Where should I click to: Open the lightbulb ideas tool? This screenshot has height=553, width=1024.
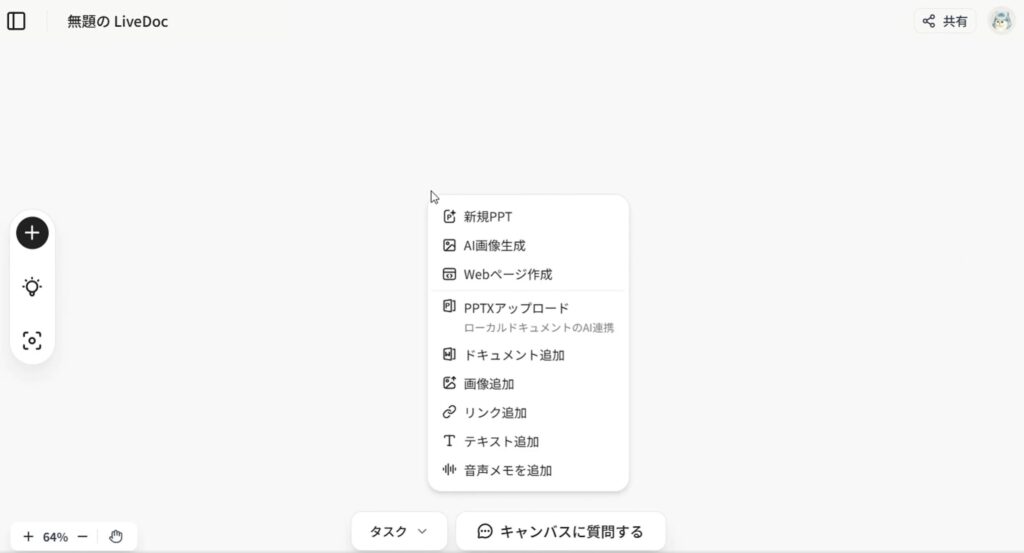point(32,287)
